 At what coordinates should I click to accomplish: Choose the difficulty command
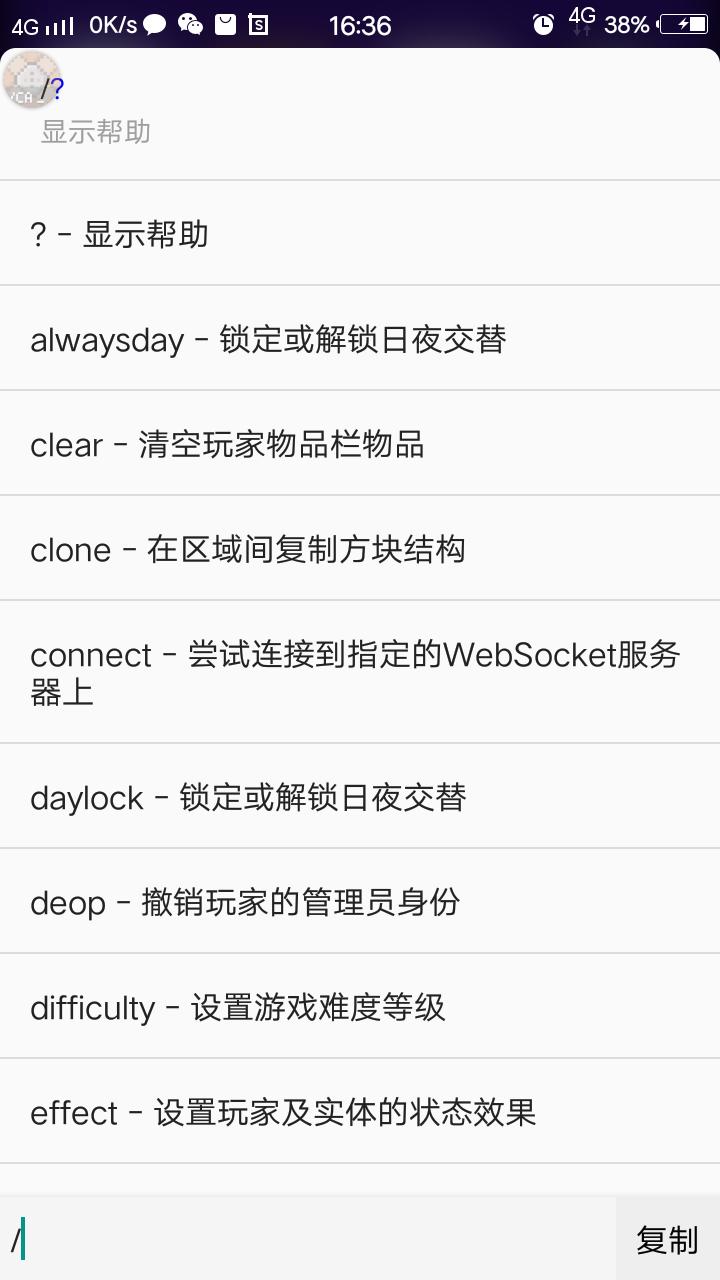[360, 1007]
